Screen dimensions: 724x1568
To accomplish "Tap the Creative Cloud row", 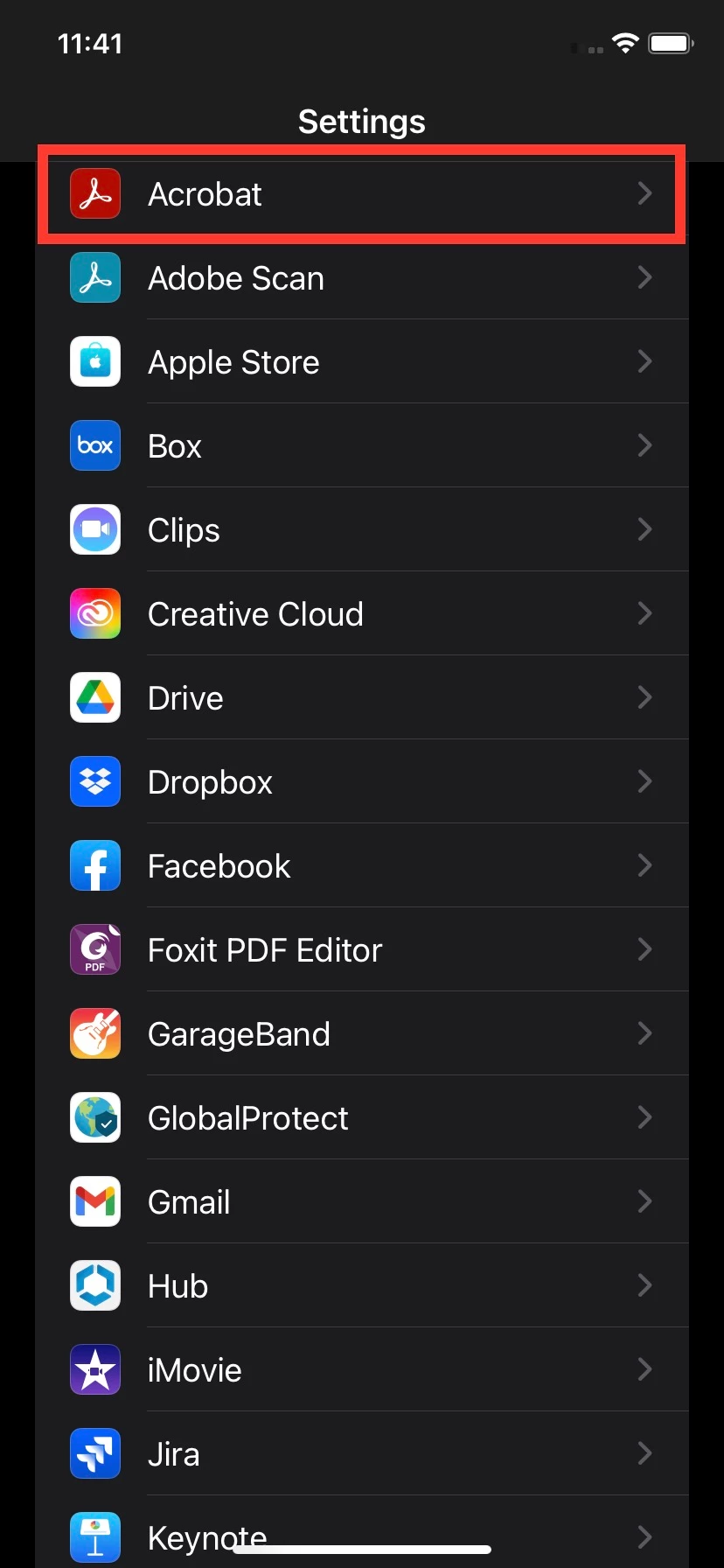I will 361,614.
